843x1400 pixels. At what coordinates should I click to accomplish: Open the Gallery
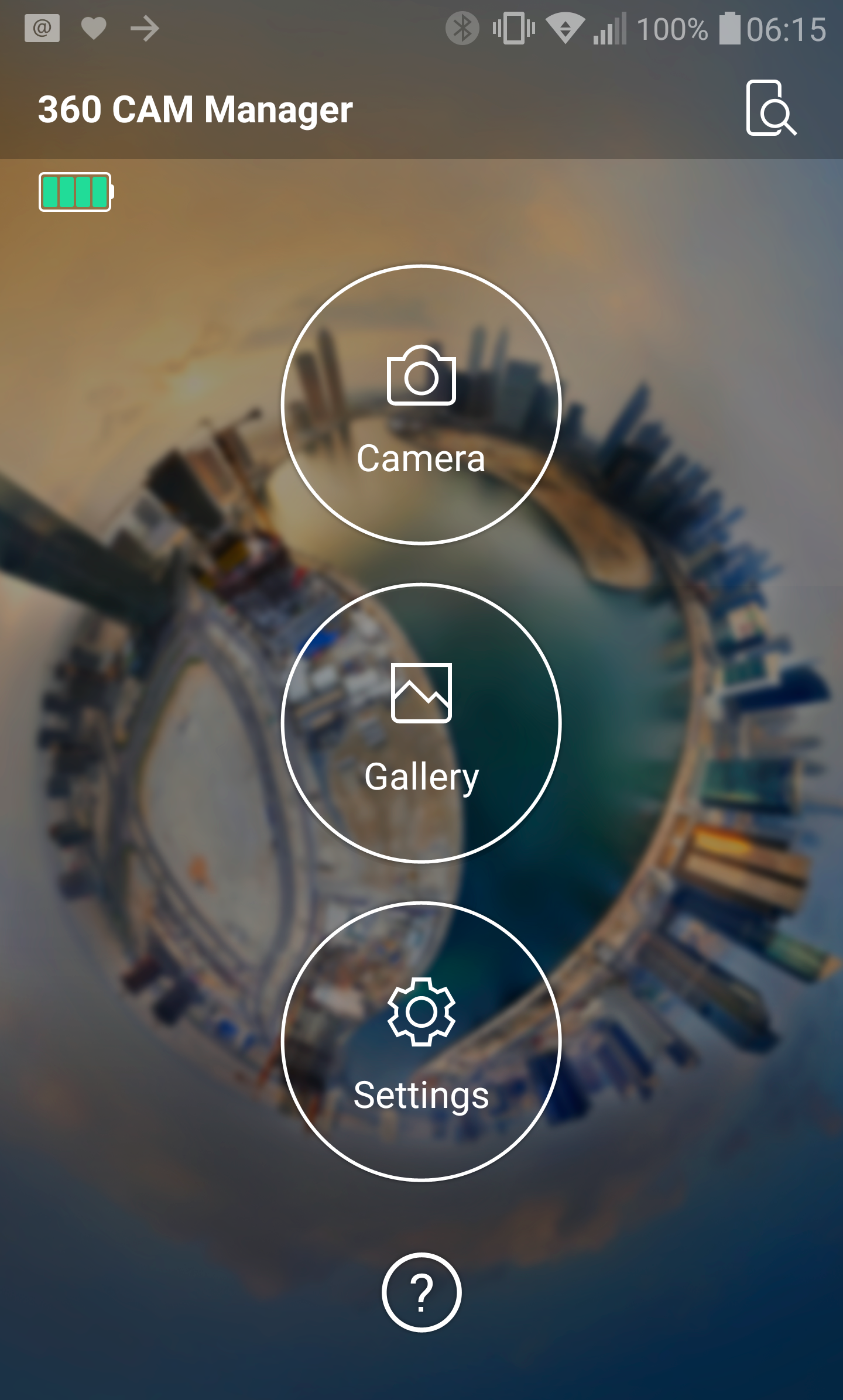421,723
